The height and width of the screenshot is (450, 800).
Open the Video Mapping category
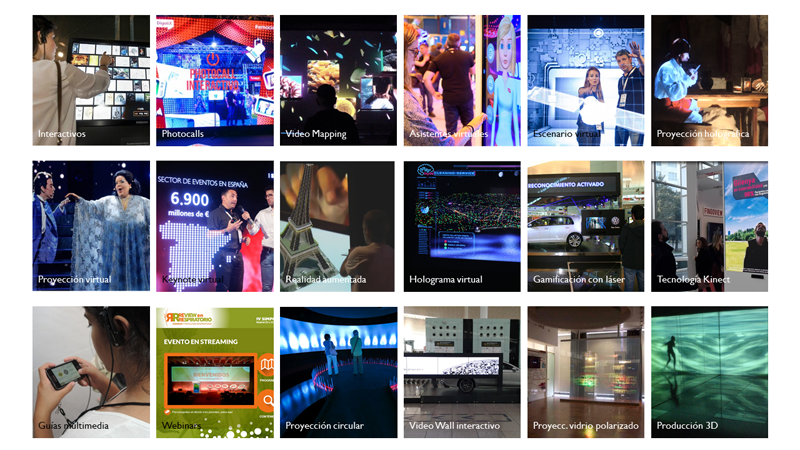(x=338, y=80)
